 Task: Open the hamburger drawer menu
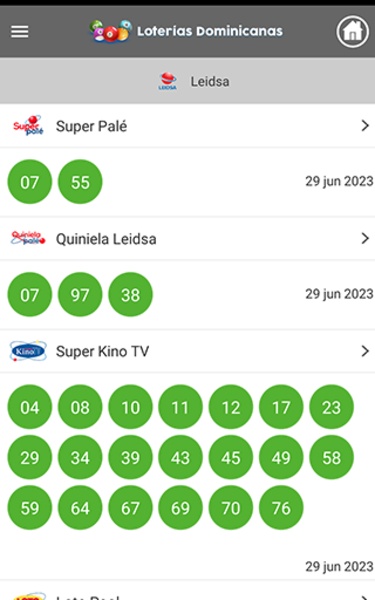tap(20, 32)
